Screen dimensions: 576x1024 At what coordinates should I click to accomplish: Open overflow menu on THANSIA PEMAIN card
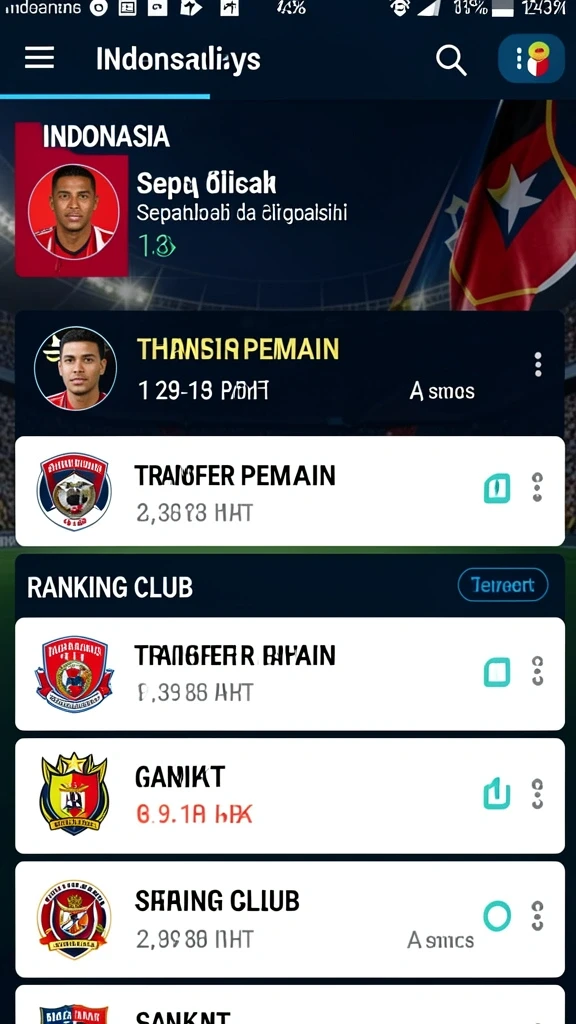537,364
